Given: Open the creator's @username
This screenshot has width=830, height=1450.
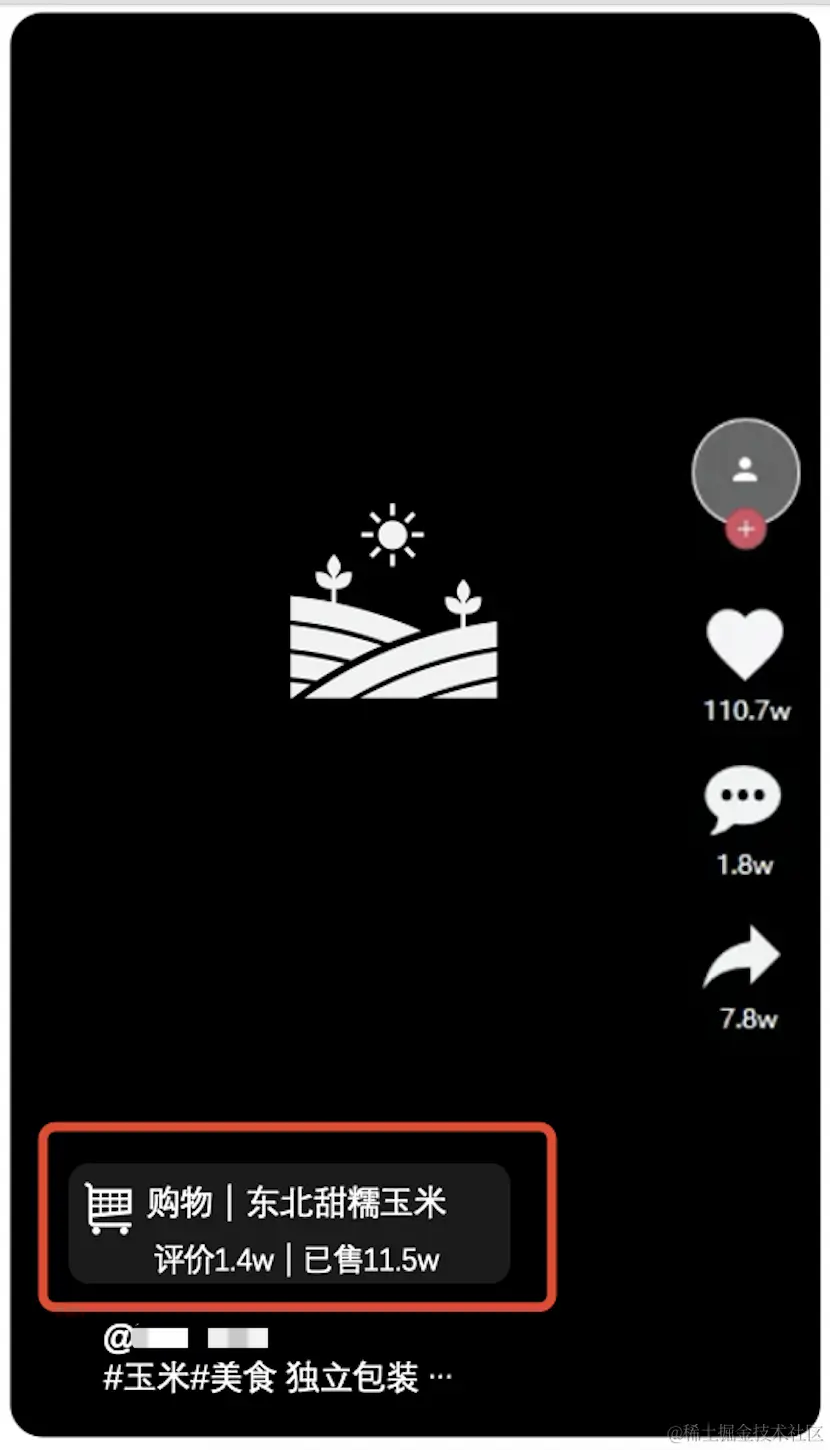Looking at the screenshot, I should pos(186,1338).
